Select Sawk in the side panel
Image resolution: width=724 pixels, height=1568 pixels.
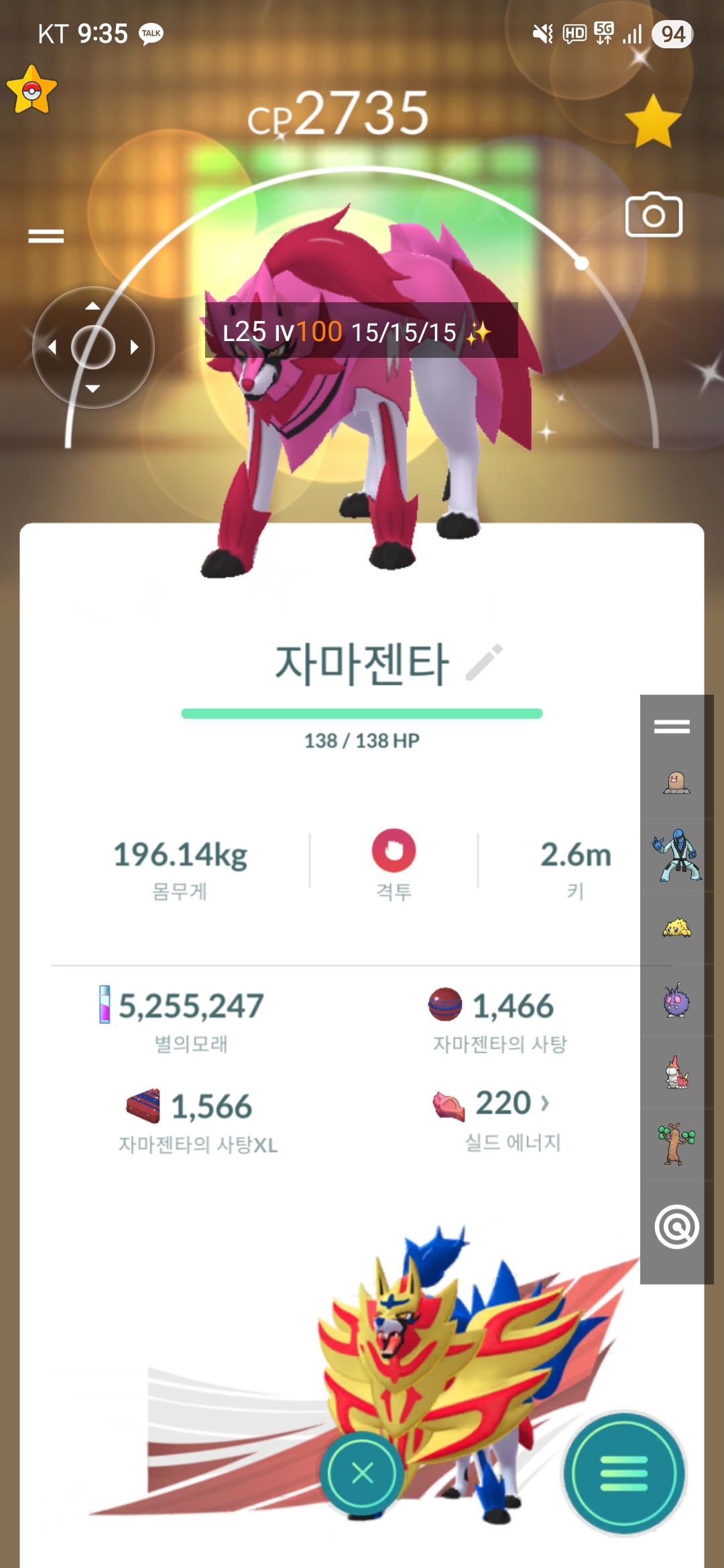[676, 856]
